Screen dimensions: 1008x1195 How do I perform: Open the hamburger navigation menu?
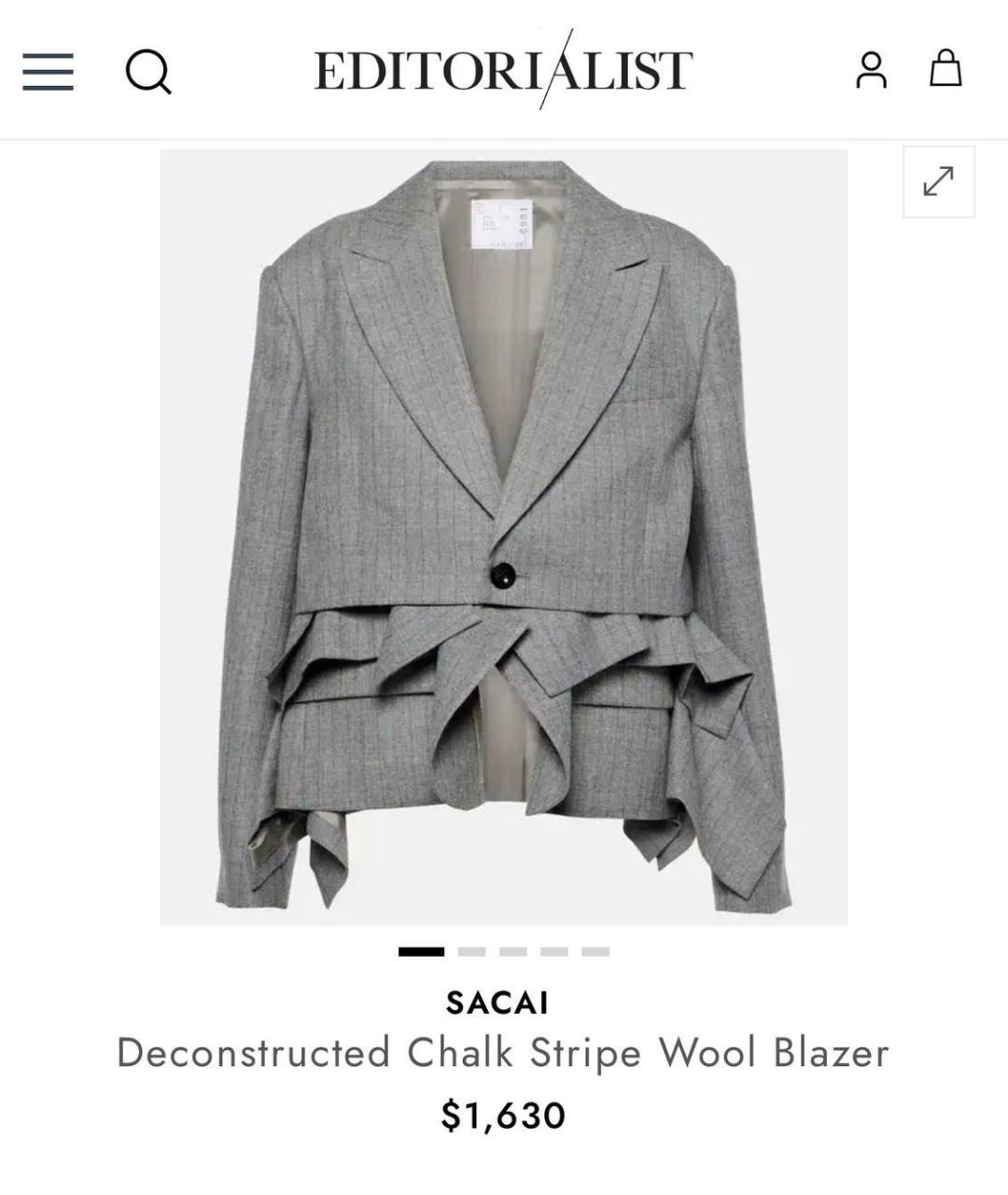[x=49, y=71]
